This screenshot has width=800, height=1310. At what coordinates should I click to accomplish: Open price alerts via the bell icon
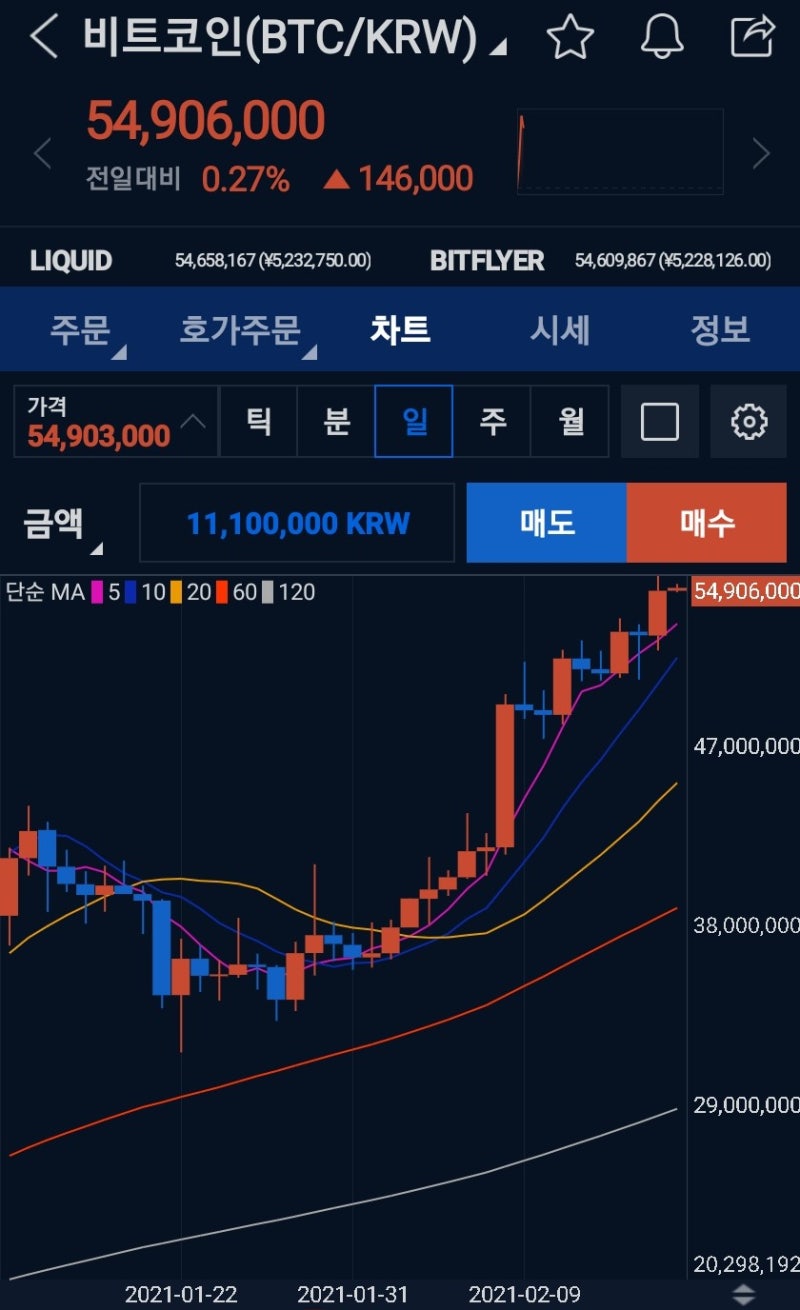click(x=662, y=37)
